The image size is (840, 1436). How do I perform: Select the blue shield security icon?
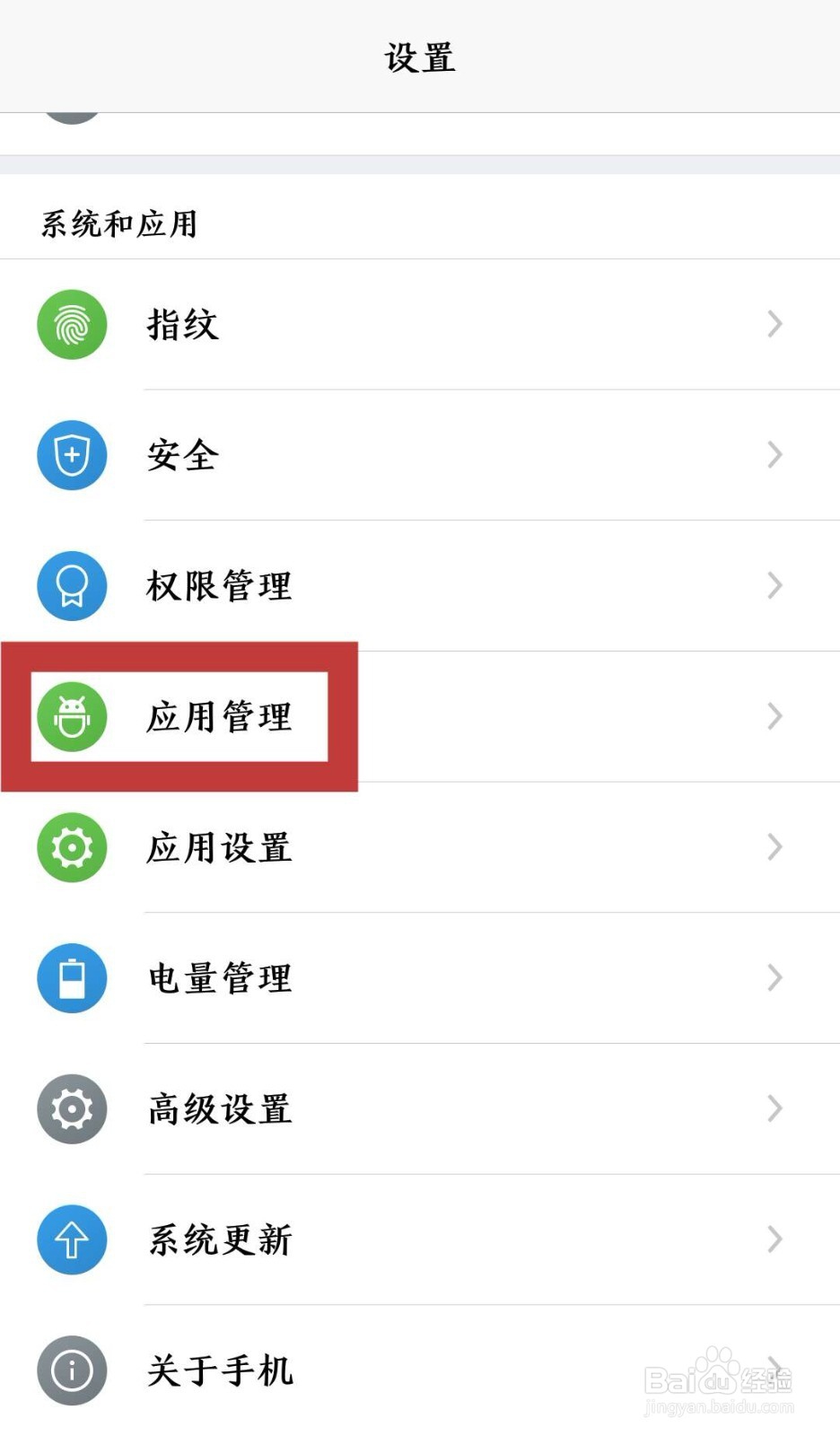72,455
